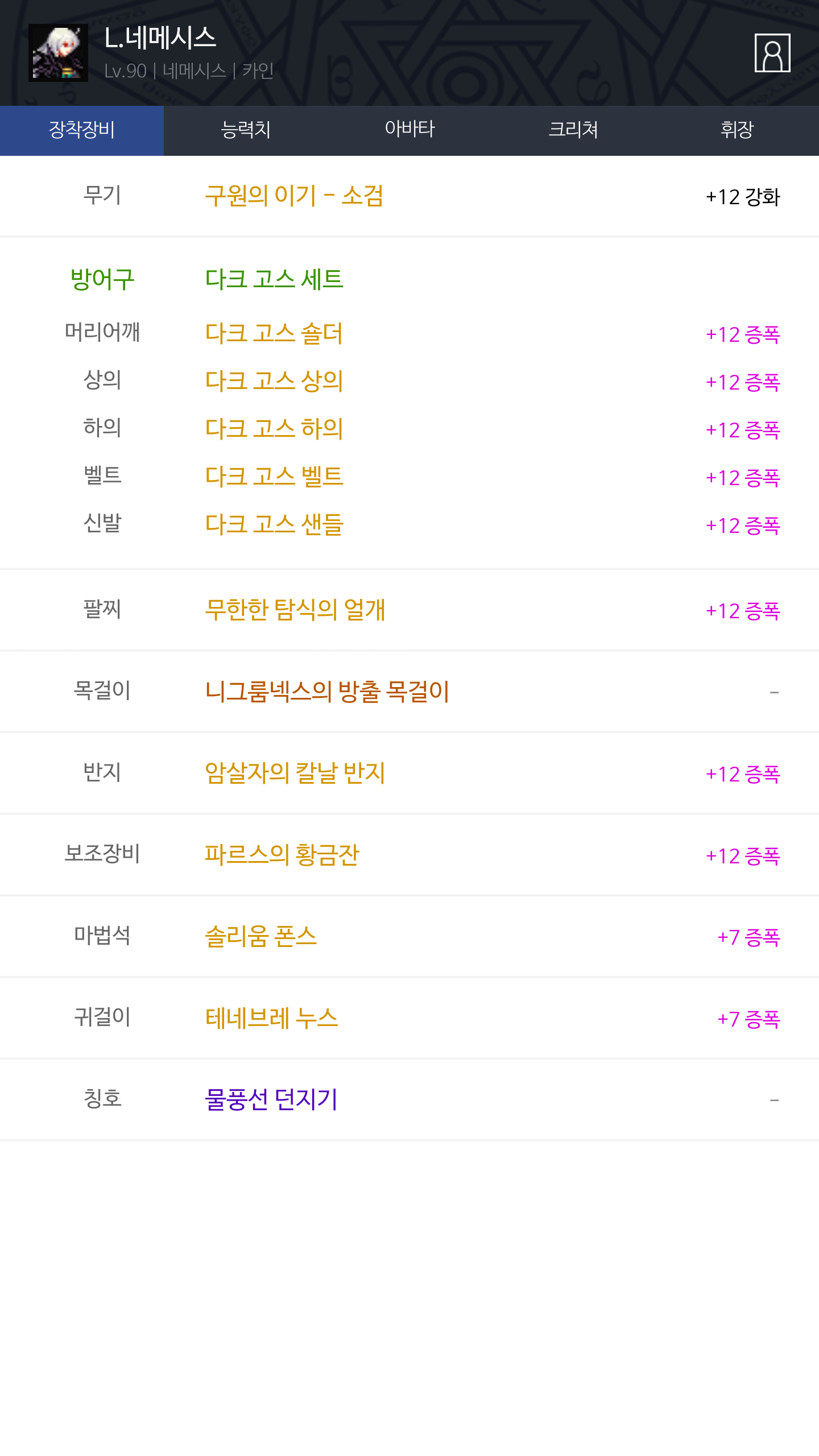Open the character profile icon
The height and width of the screenshot is (1456, 819).
(772, 53)
